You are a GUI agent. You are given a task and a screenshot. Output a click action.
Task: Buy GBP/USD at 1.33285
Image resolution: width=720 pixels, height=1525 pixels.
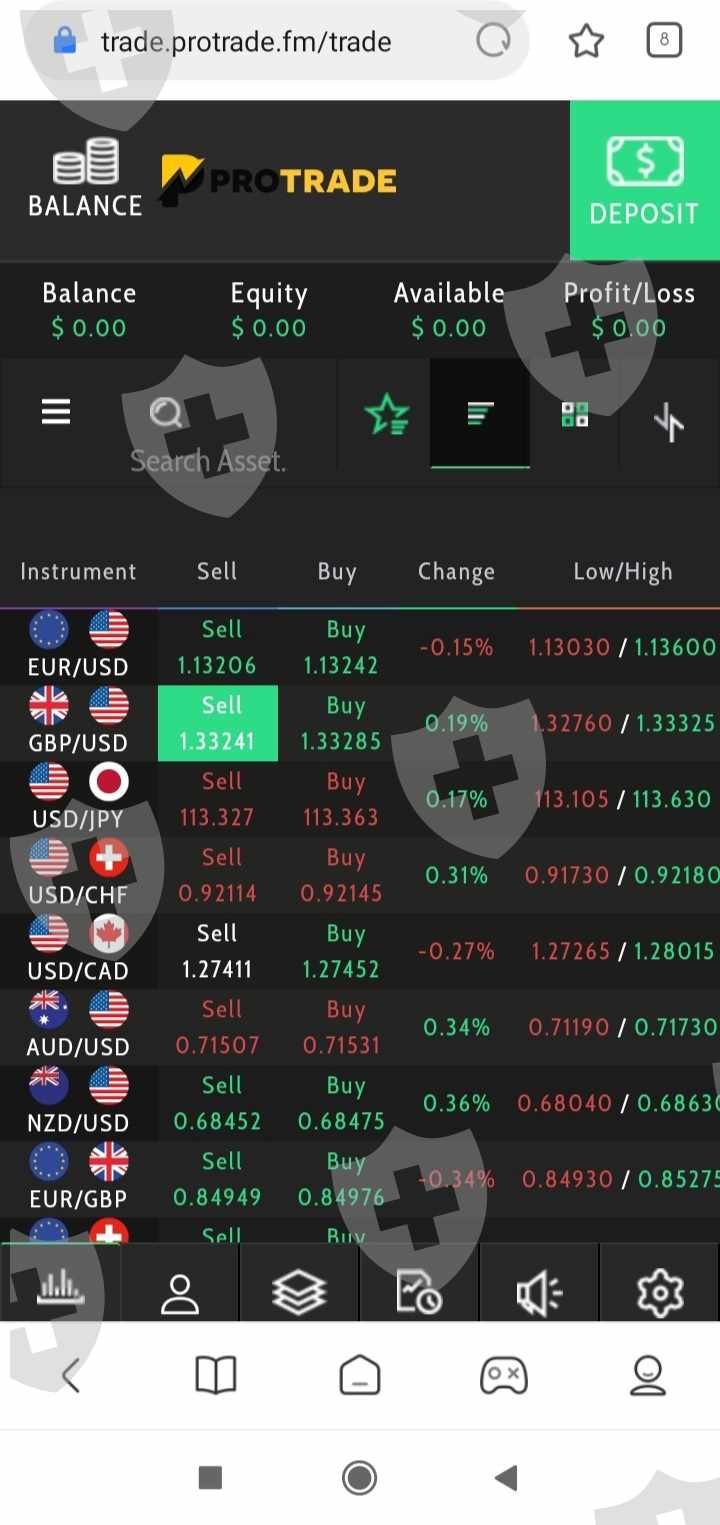pyautogui.click(x=342, y=723)
